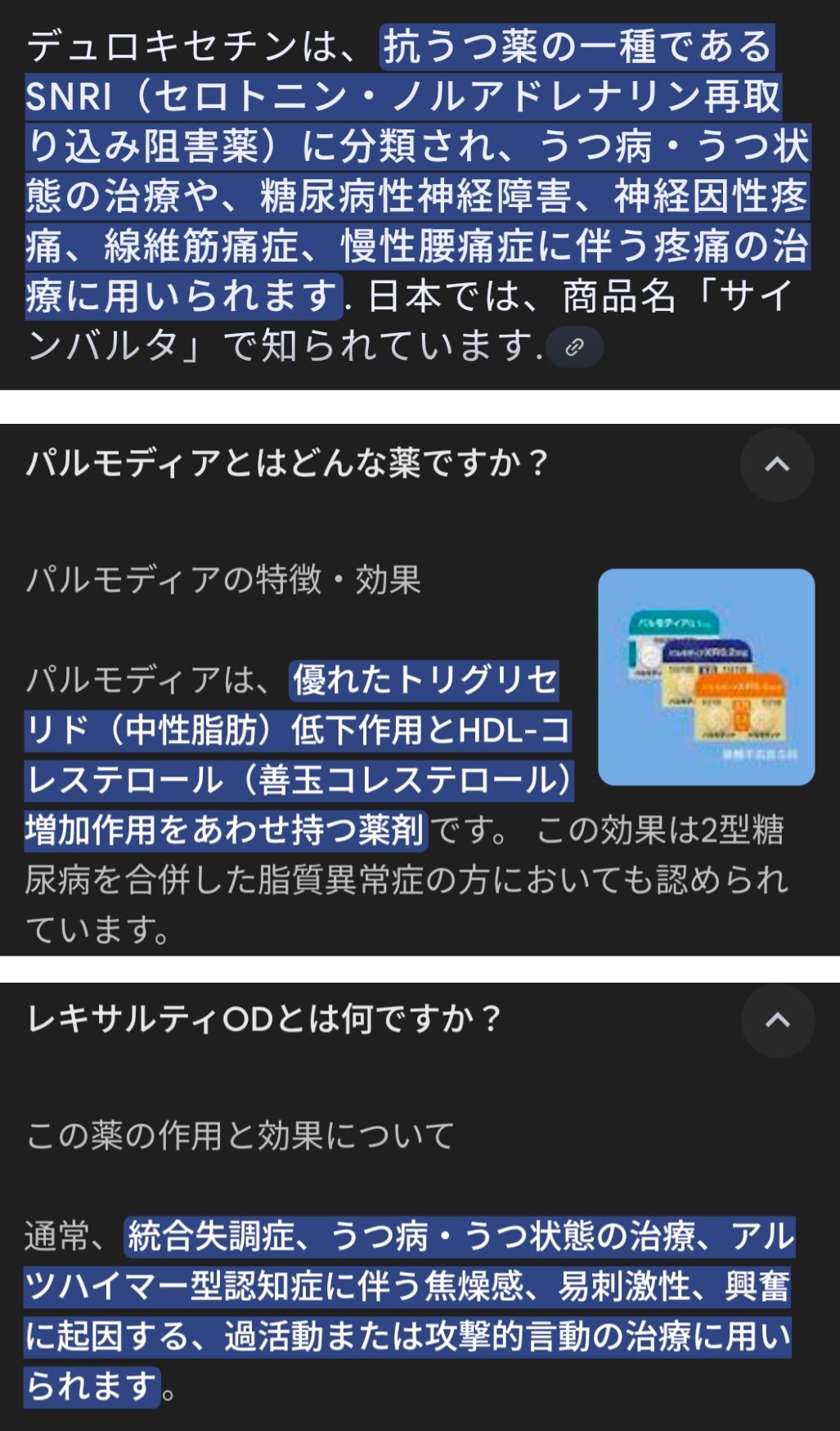Viewport: 840px width, 1431px height.
Task: Collapse the レキサルティODとは何ですか question
Action: [777, 1020]
